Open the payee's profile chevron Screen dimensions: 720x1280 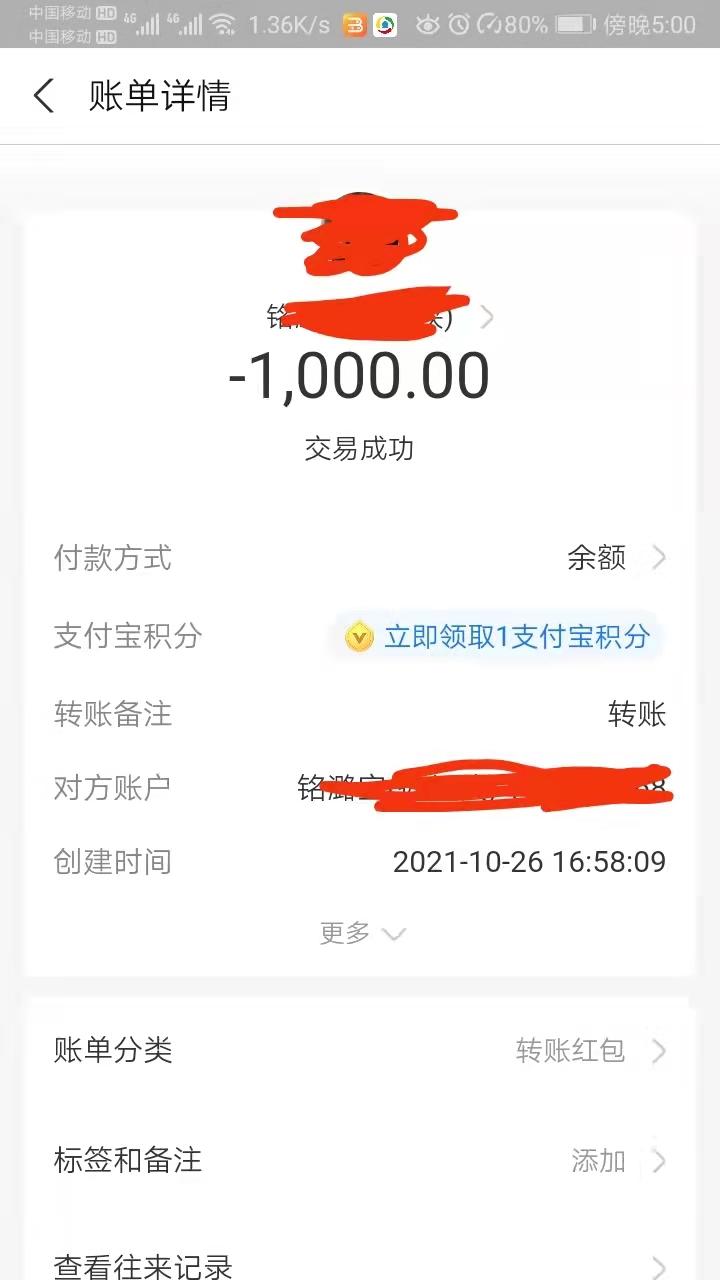487,318
